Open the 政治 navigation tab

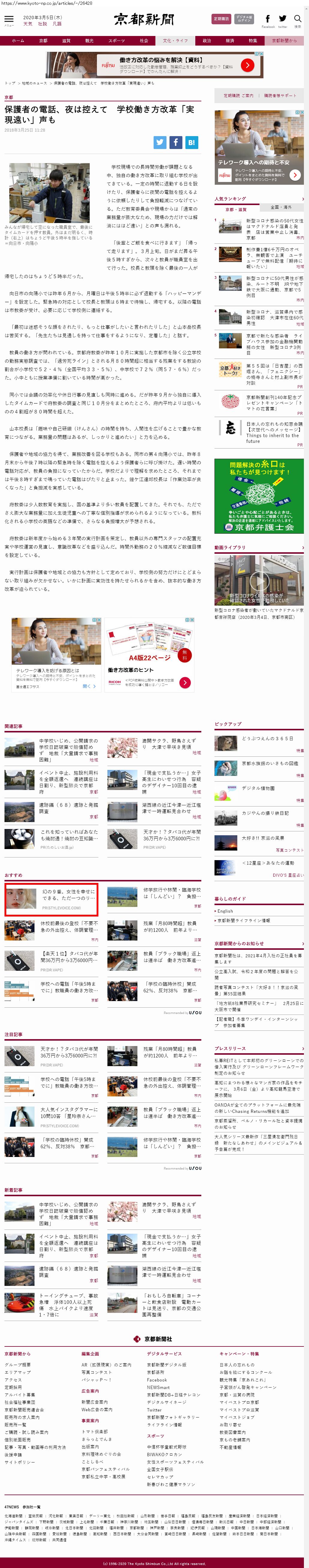click(207, 41)
